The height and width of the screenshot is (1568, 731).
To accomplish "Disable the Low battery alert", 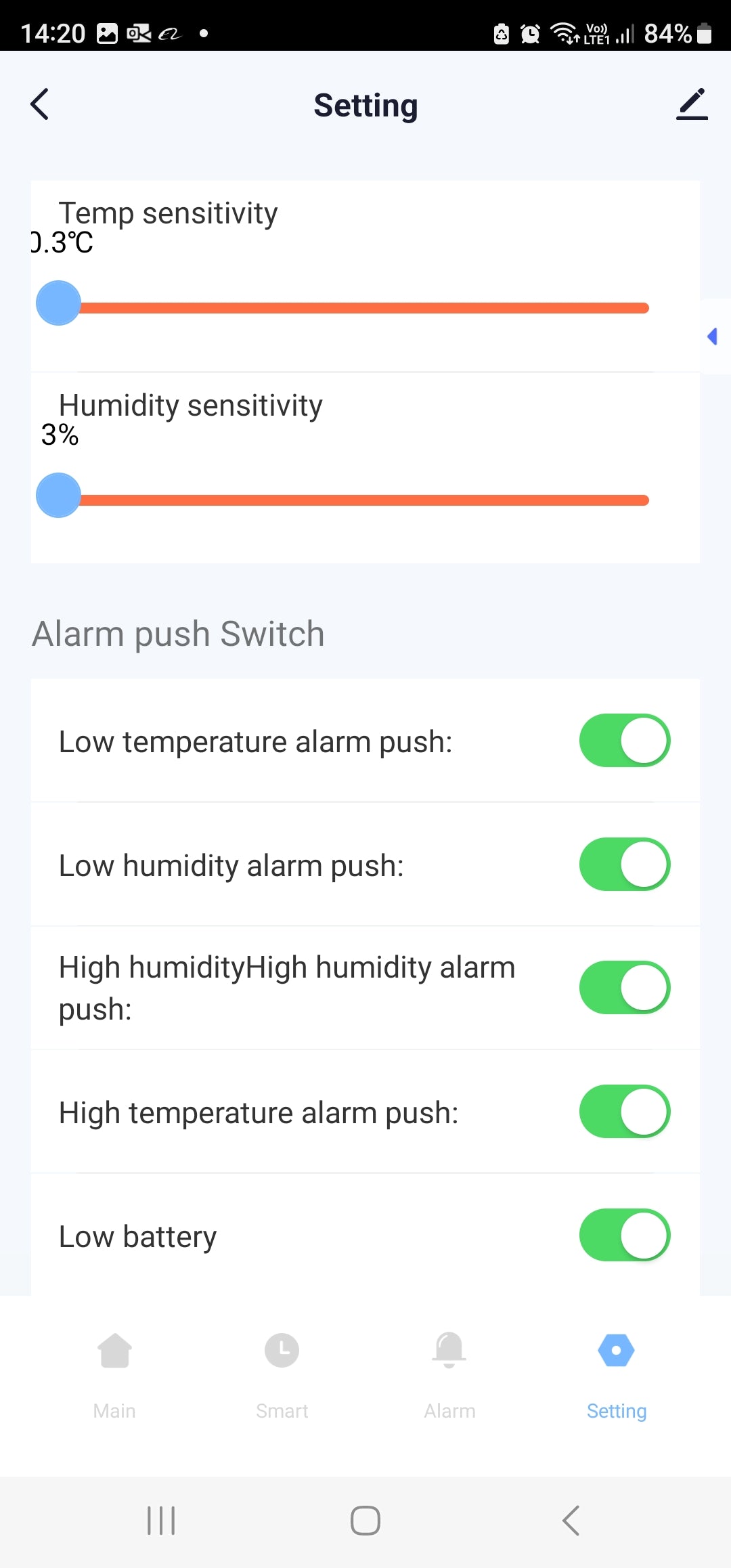I will [x=624, y=1236].
